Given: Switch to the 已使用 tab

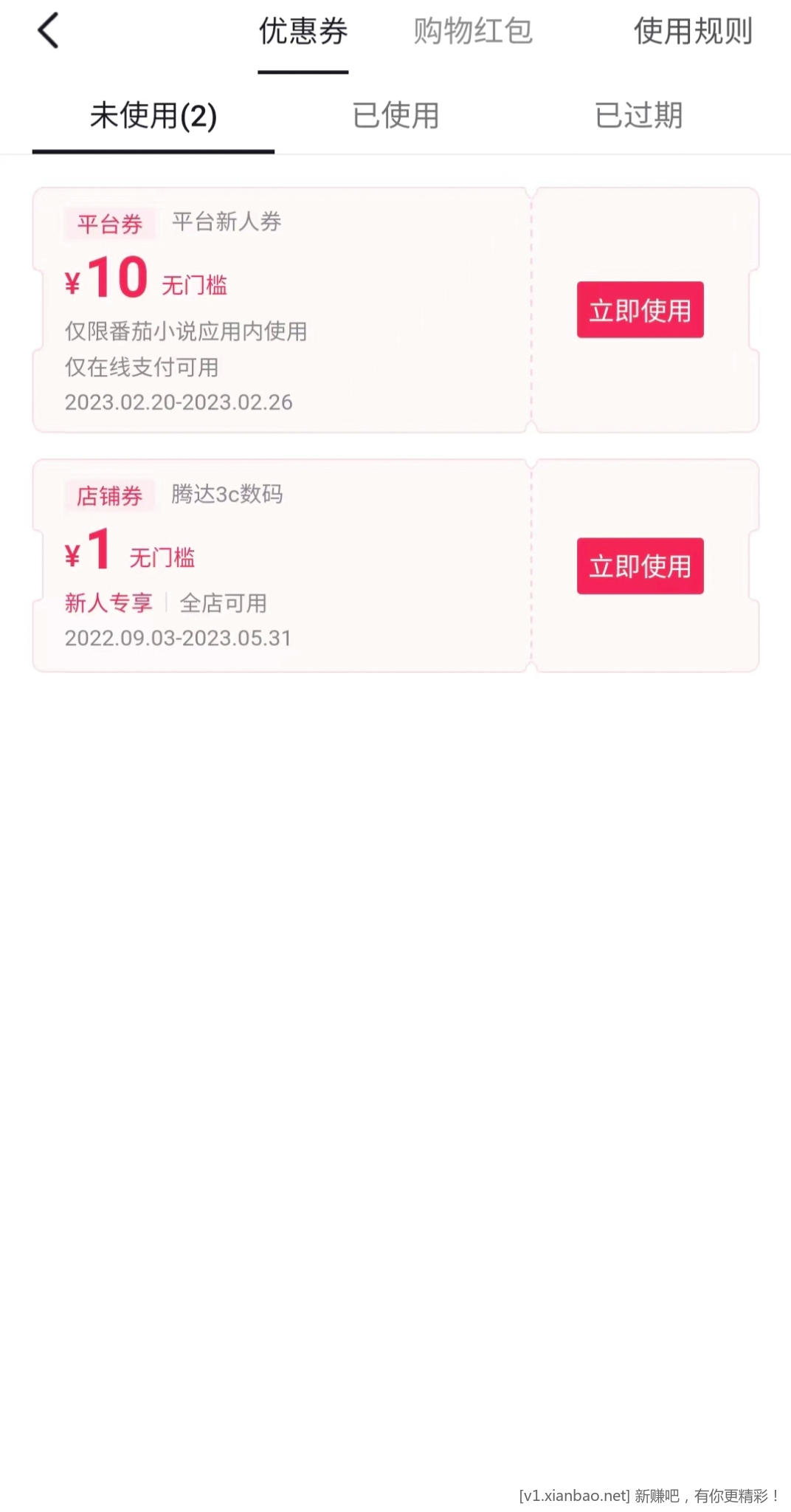Looking at the screenshot, I should (x=395, y=116).
